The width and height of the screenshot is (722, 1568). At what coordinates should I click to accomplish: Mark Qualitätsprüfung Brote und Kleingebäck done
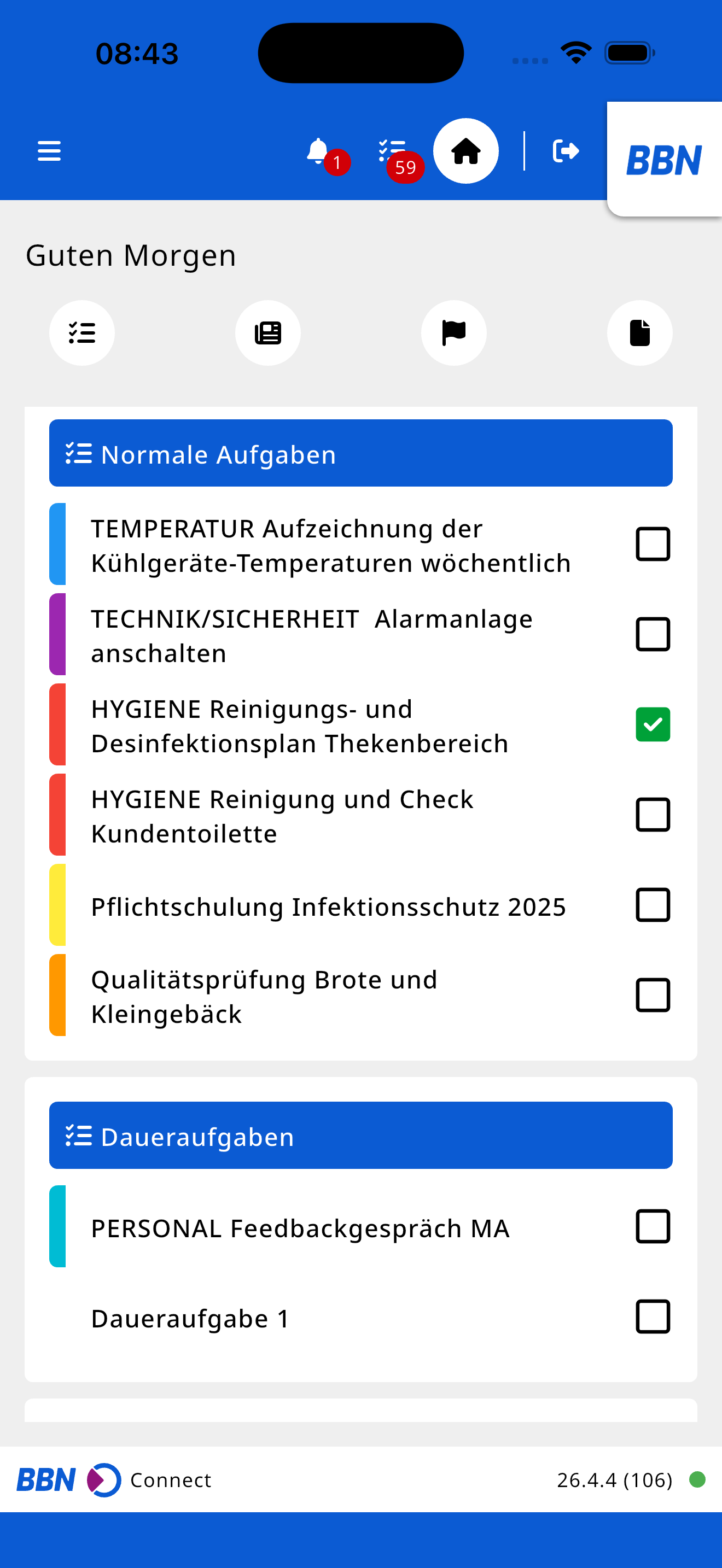(653, 995)
